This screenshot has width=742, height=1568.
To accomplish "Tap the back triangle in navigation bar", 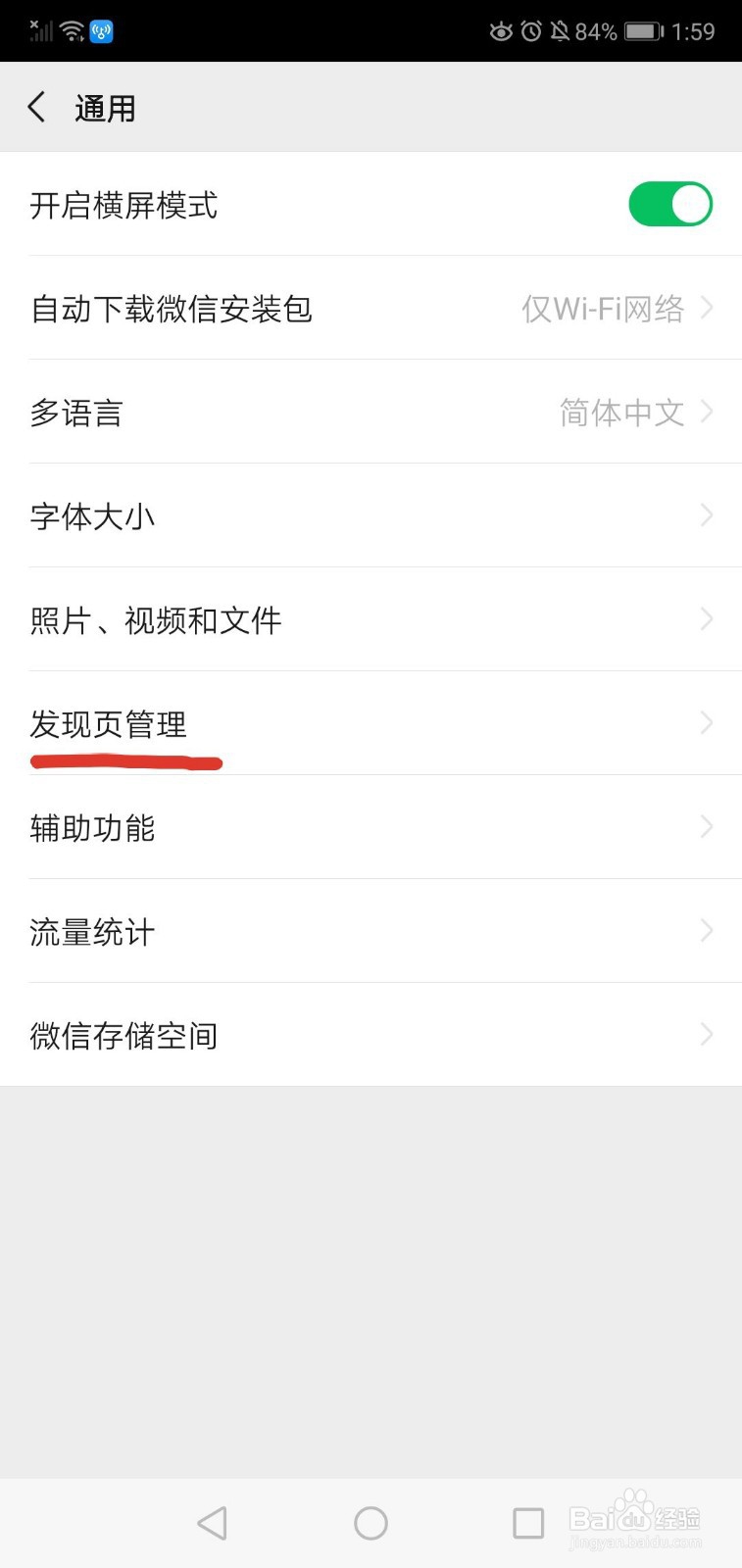I will pyautogui.click(x=212, y=1523).
